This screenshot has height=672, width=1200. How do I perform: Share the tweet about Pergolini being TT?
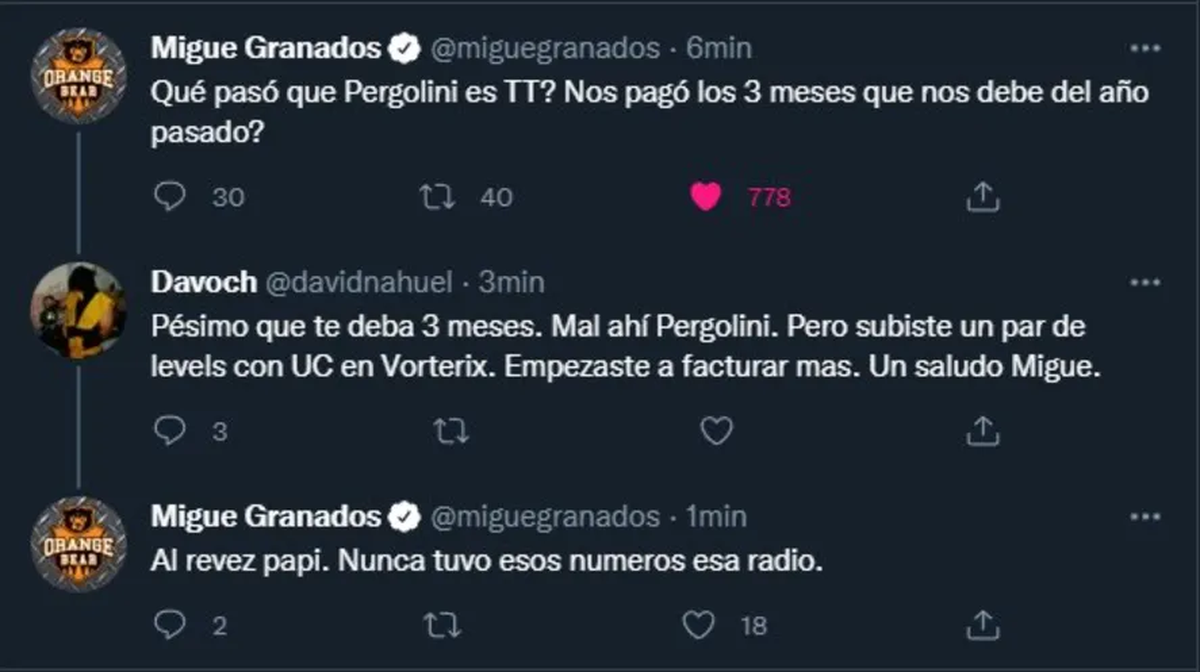pos(983,197)
